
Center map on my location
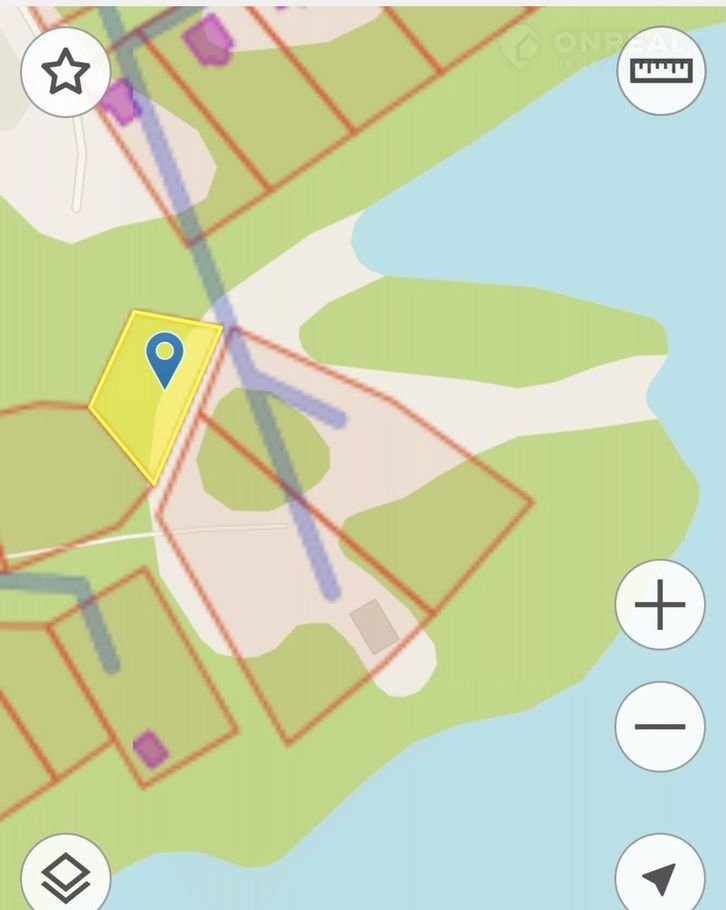(x=659, y=877)
